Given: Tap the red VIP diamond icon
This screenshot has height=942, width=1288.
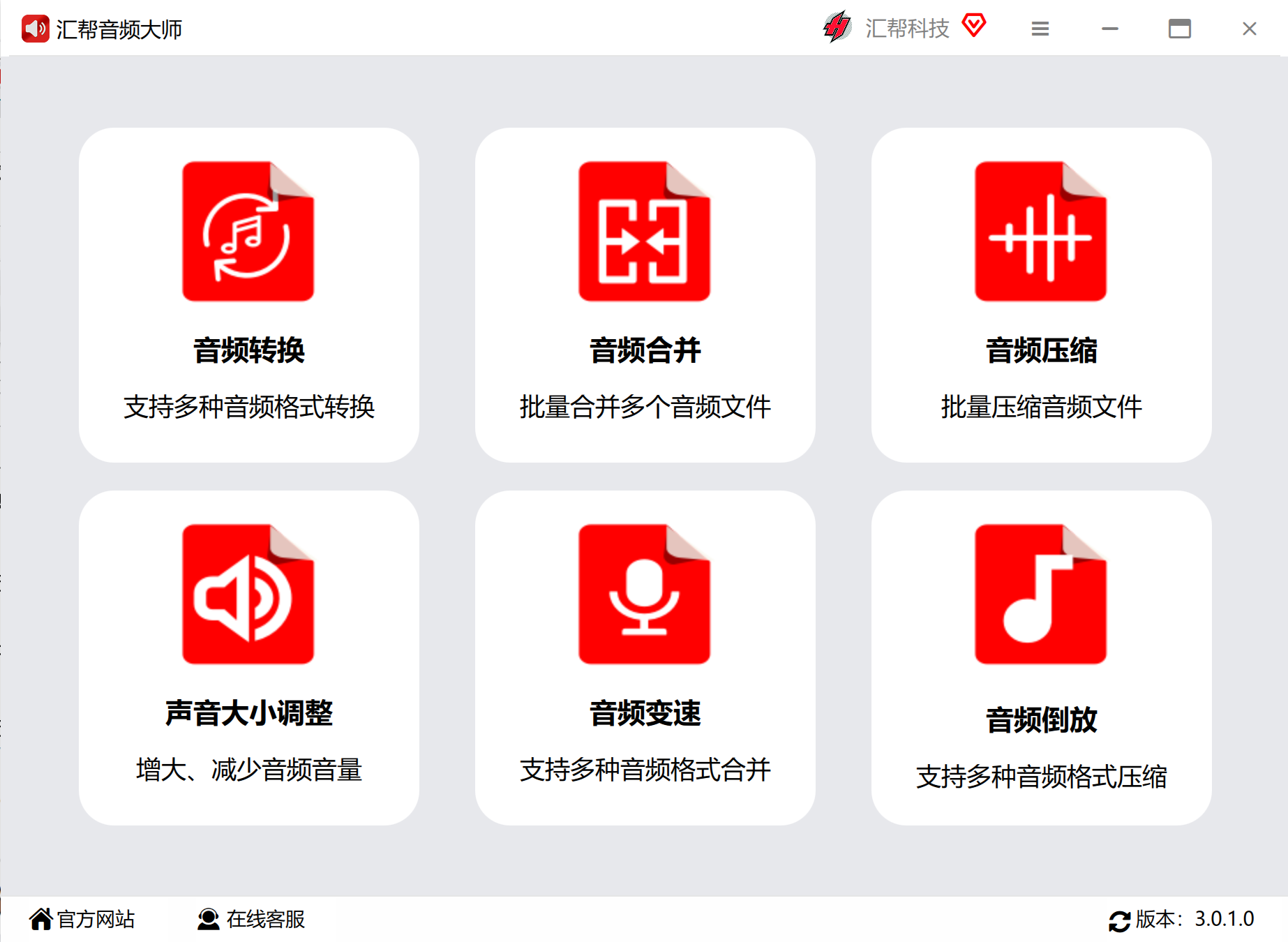Looking at the screenshot, I should (973, 26).
